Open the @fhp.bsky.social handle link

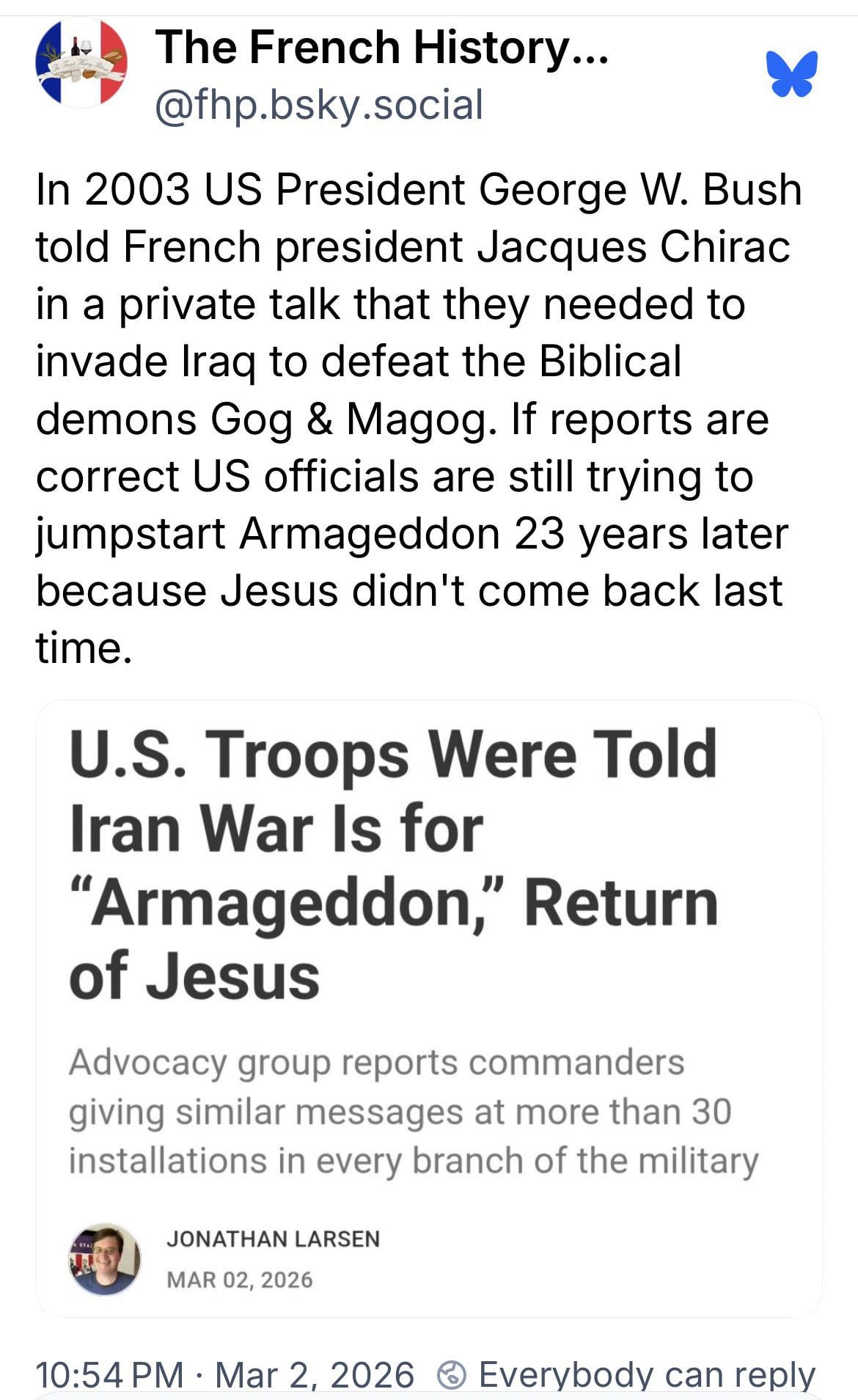pos(319,105)
